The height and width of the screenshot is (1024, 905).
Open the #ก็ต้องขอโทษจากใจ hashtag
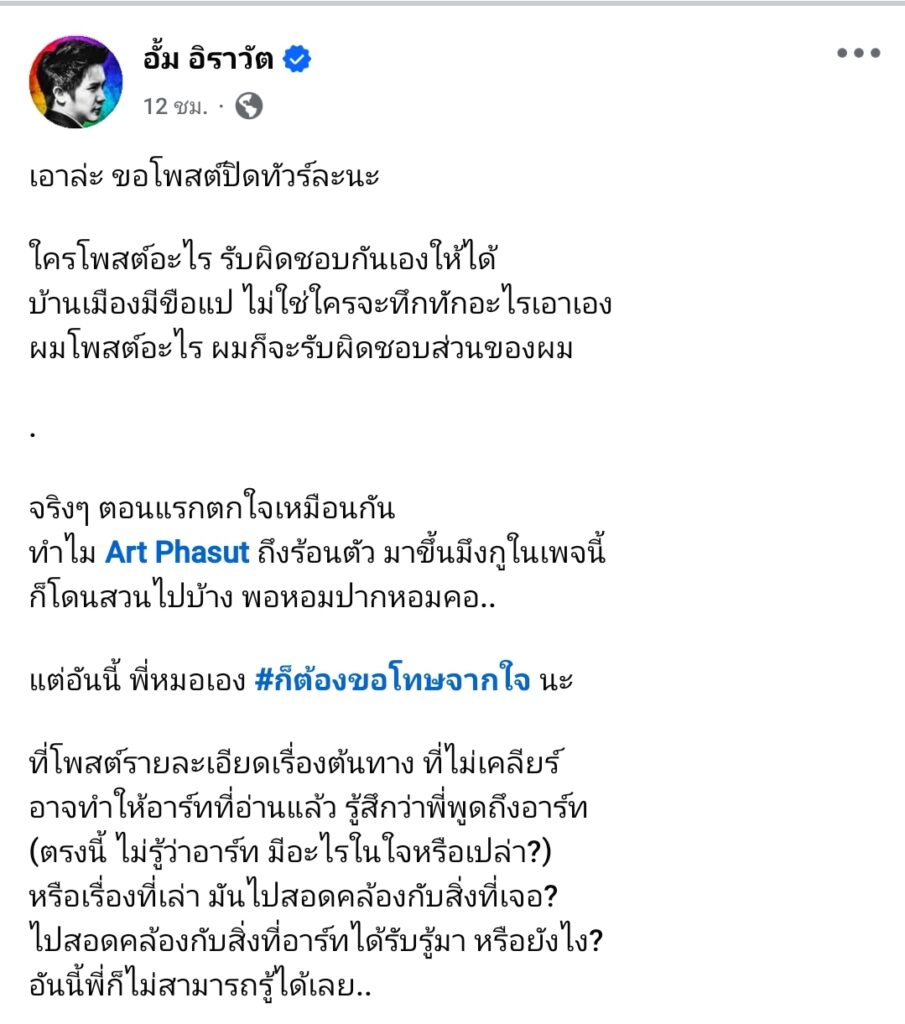393,683
